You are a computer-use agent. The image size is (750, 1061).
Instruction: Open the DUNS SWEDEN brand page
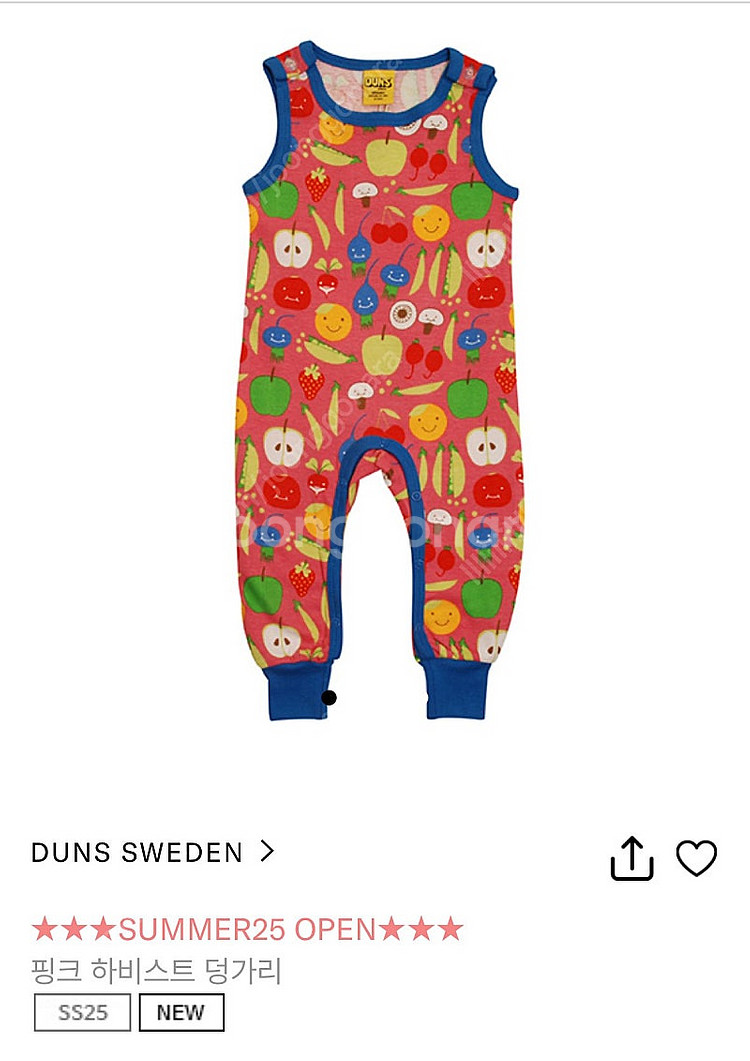tap(152, 852)
